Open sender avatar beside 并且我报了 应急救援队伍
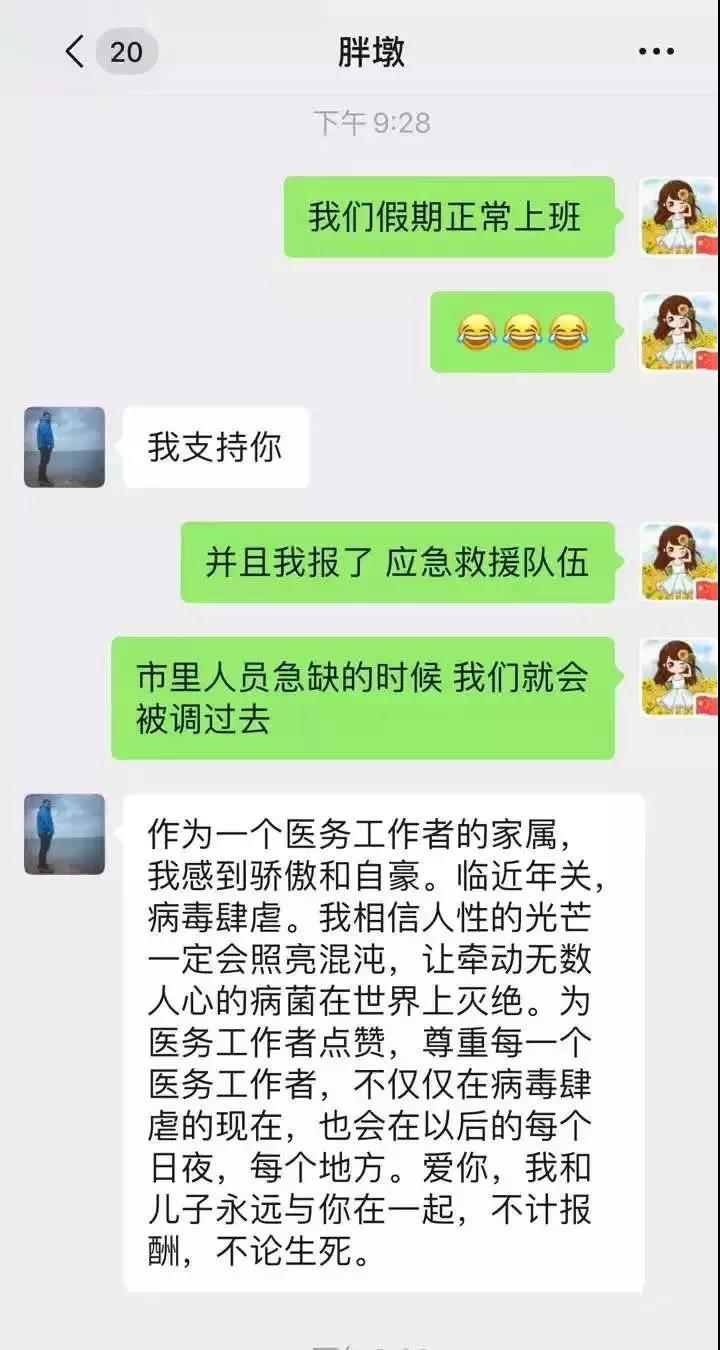 (x=679, y=562)
